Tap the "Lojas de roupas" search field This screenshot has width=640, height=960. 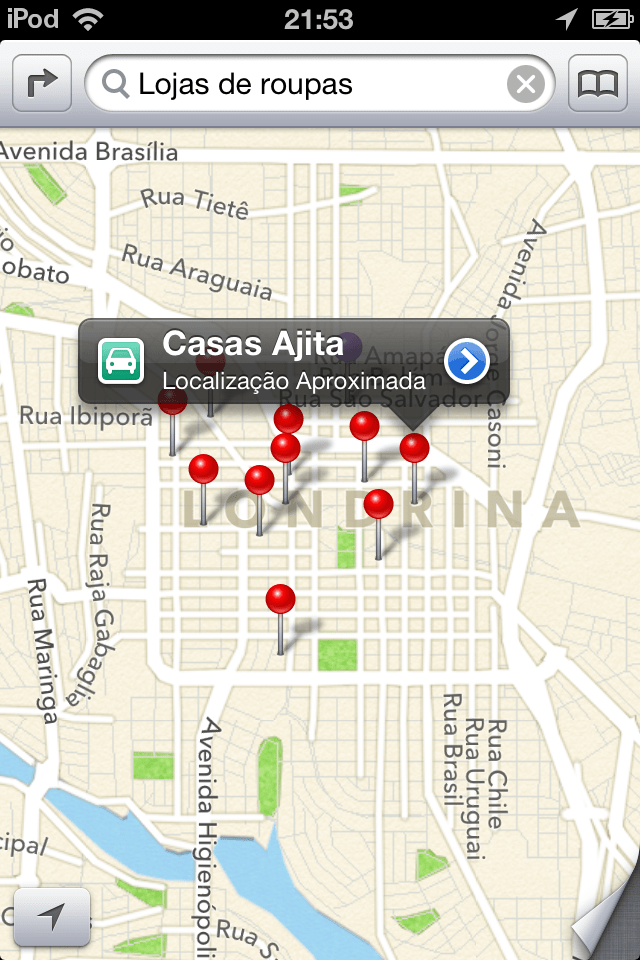(310, 84)
